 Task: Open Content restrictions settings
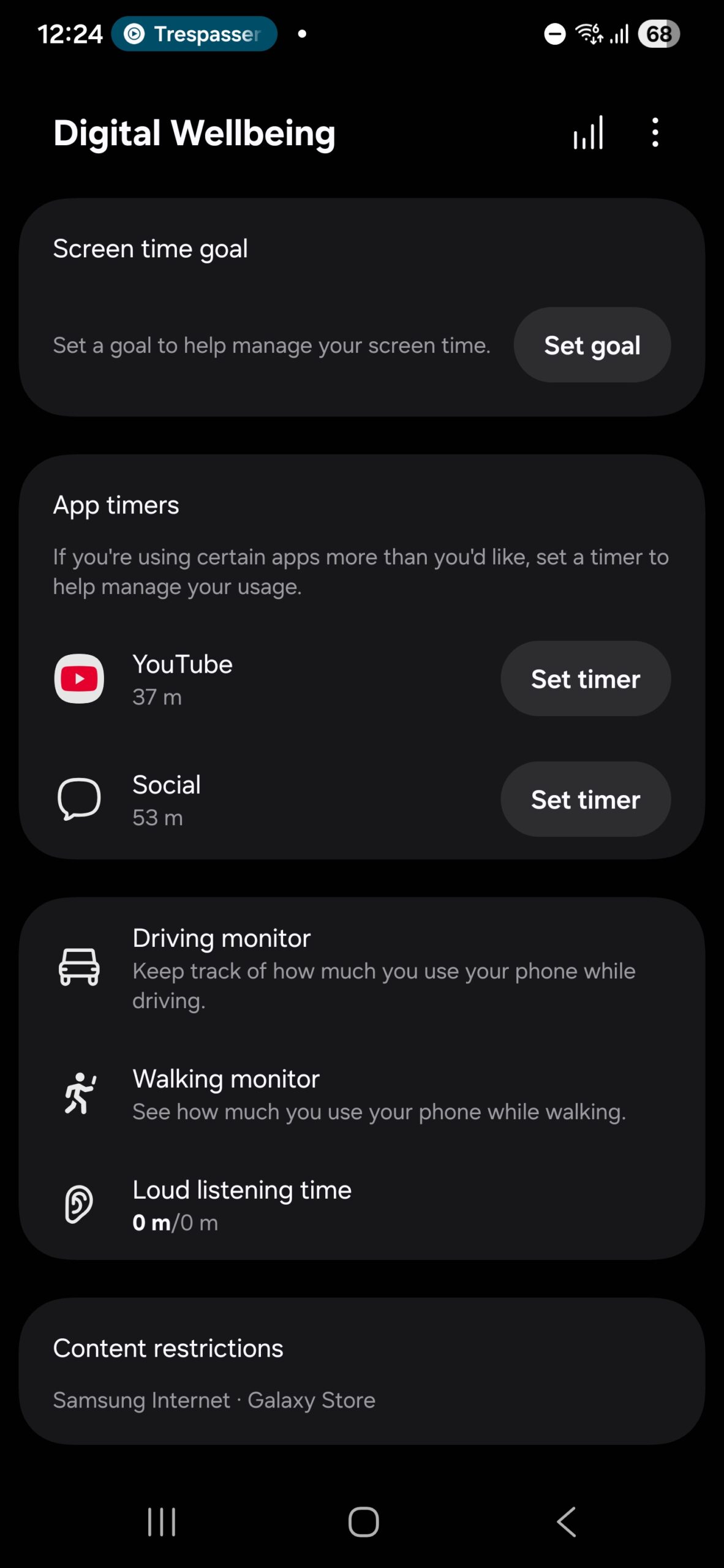pyautogui.click(x=361, y=1372)
